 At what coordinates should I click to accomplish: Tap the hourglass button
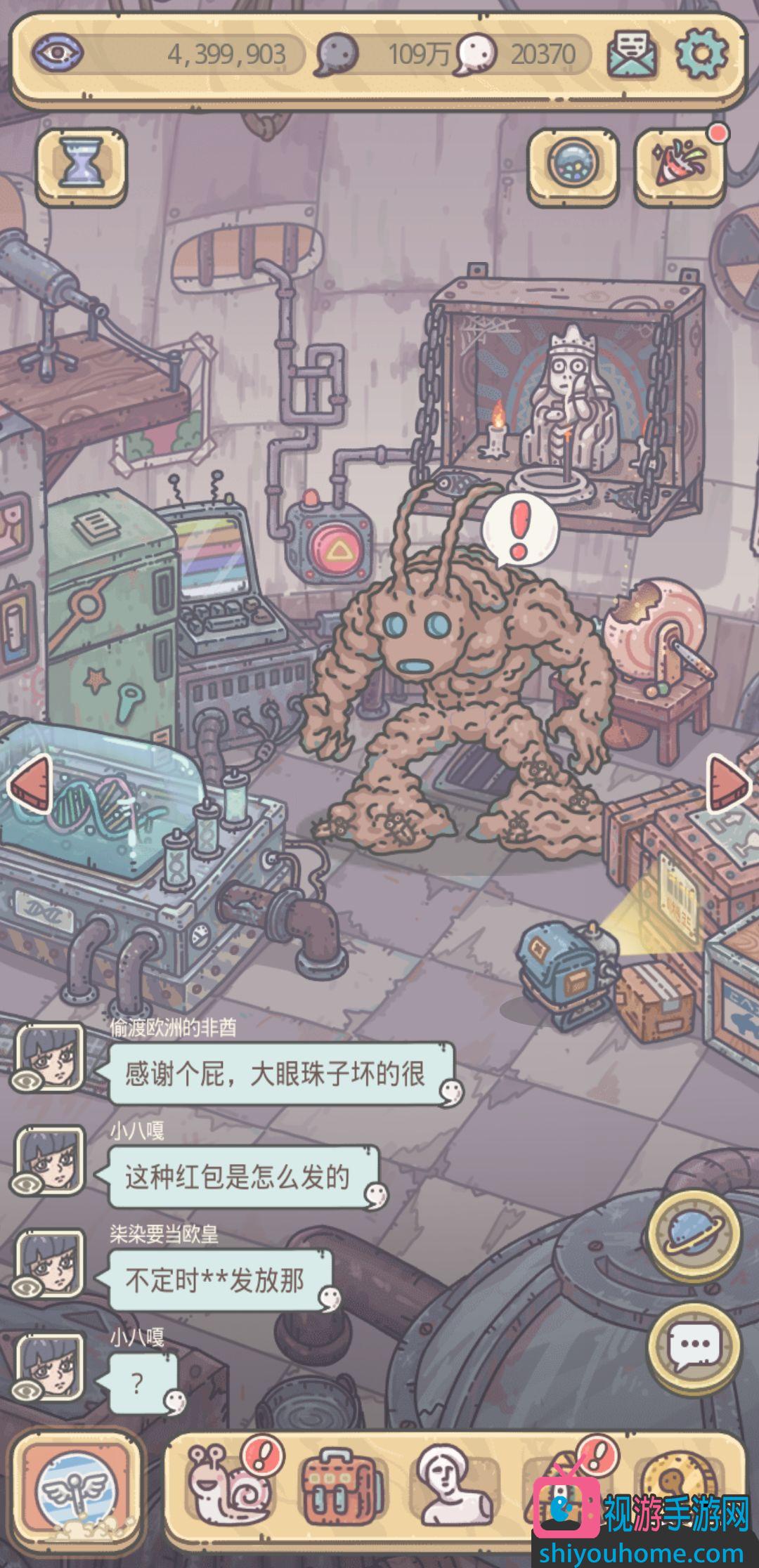pyautogui.click(x=82, y=163)
